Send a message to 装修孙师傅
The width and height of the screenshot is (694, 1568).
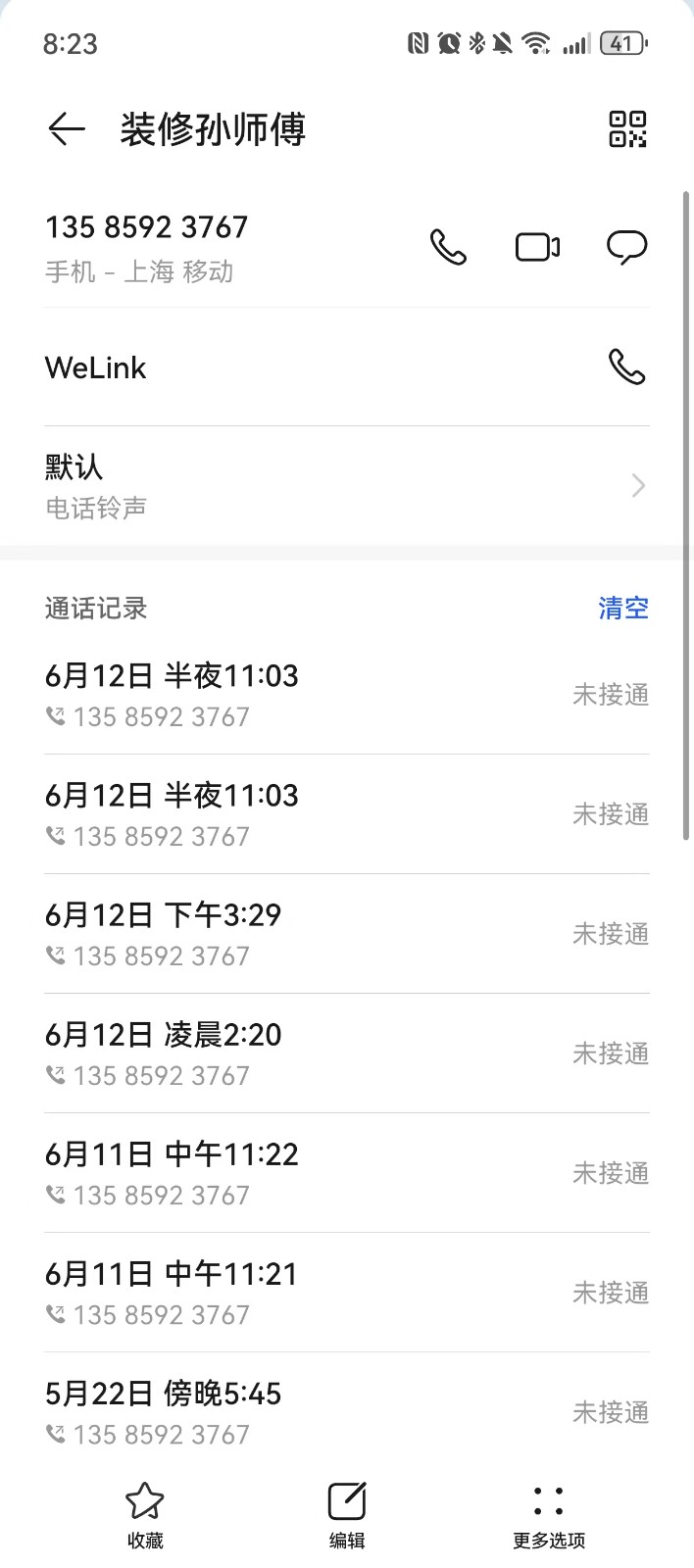[x=627, y=247]
